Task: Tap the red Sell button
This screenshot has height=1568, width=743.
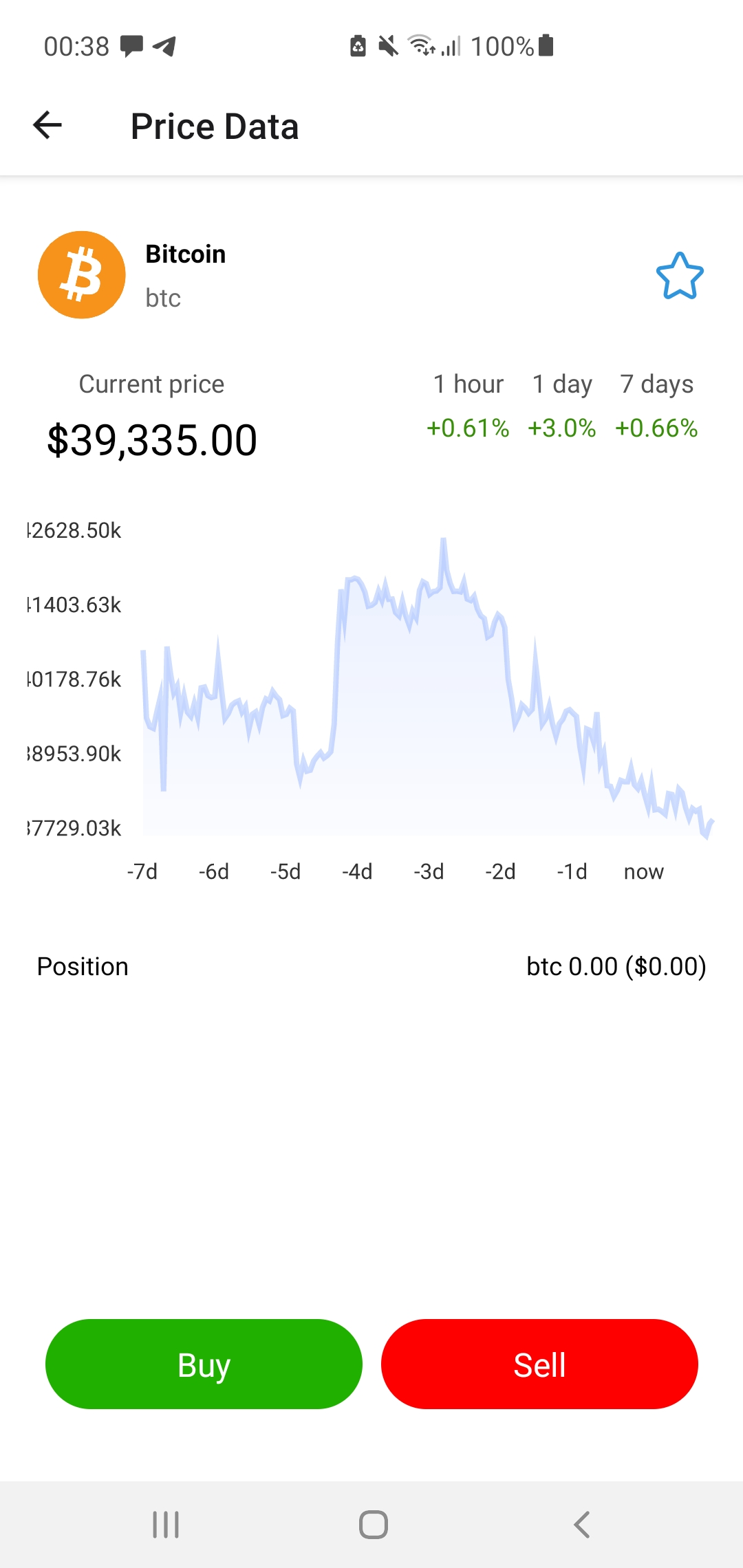Action: [x=539, y=1364]
